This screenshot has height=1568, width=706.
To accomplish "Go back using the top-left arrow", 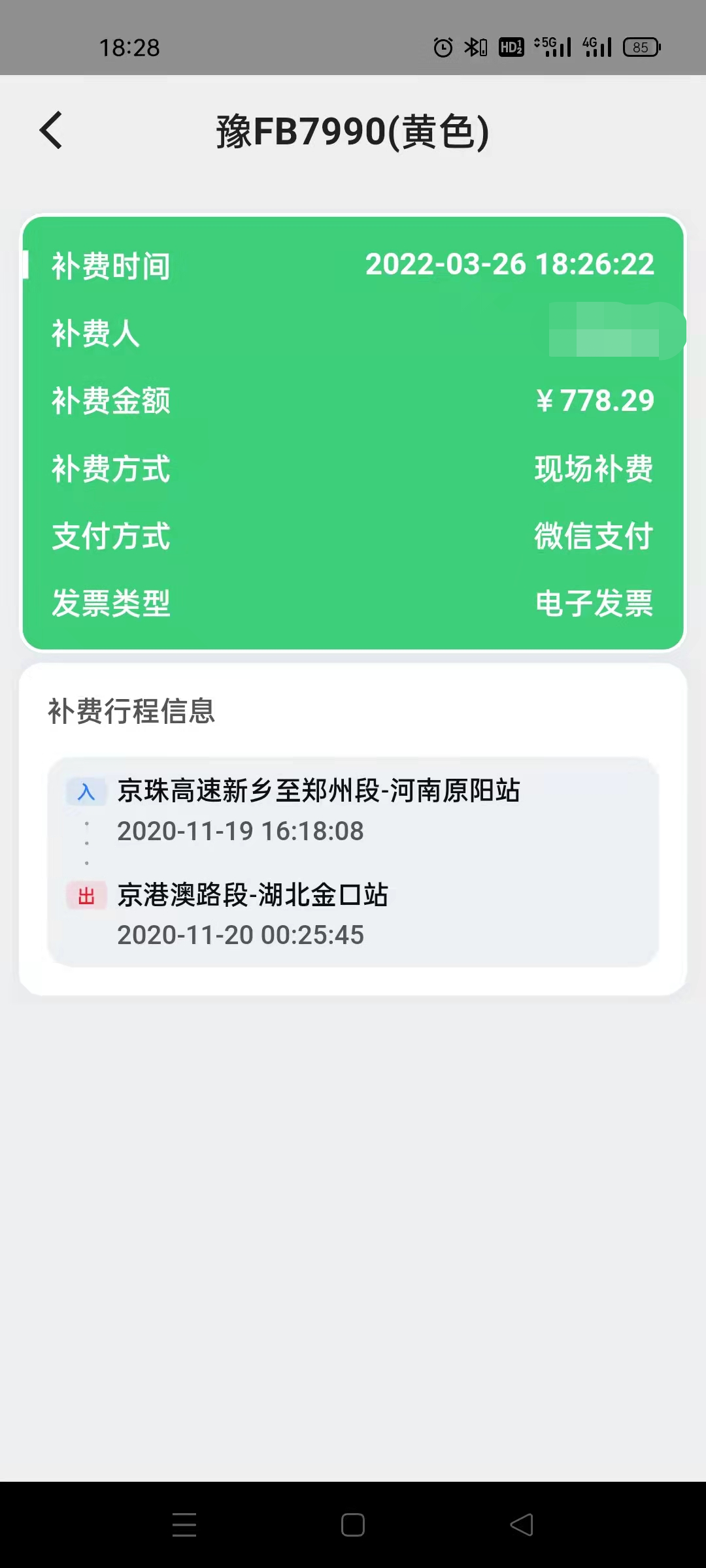I will 51,130.
